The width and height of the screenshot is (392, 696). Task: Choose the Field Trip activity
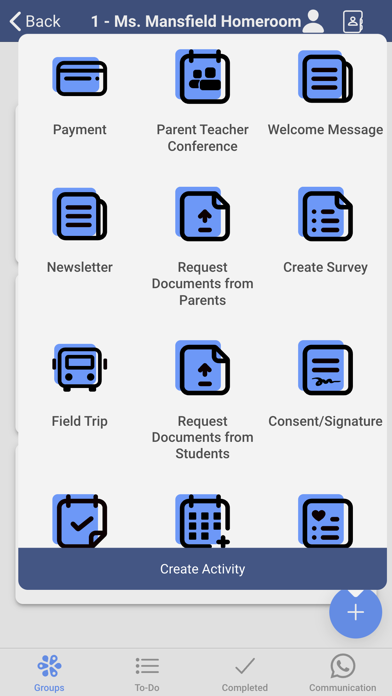pos(79,384)
